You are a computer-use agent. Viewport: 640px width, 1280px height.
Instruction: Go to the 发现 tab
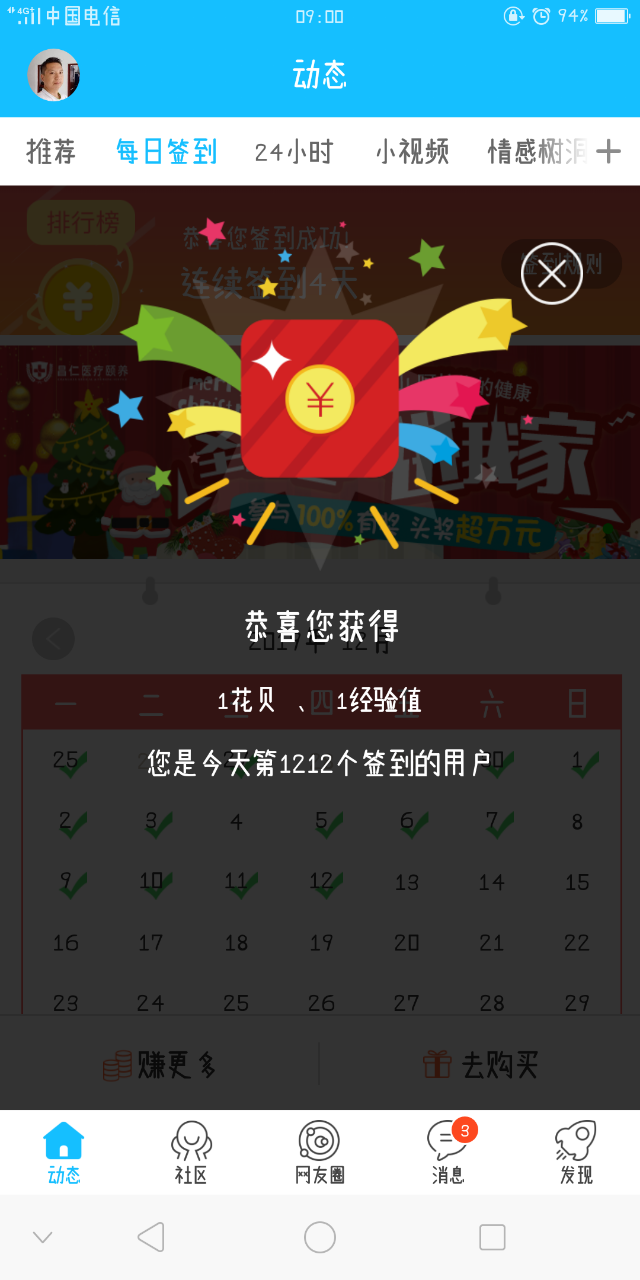coord(576,1153)
